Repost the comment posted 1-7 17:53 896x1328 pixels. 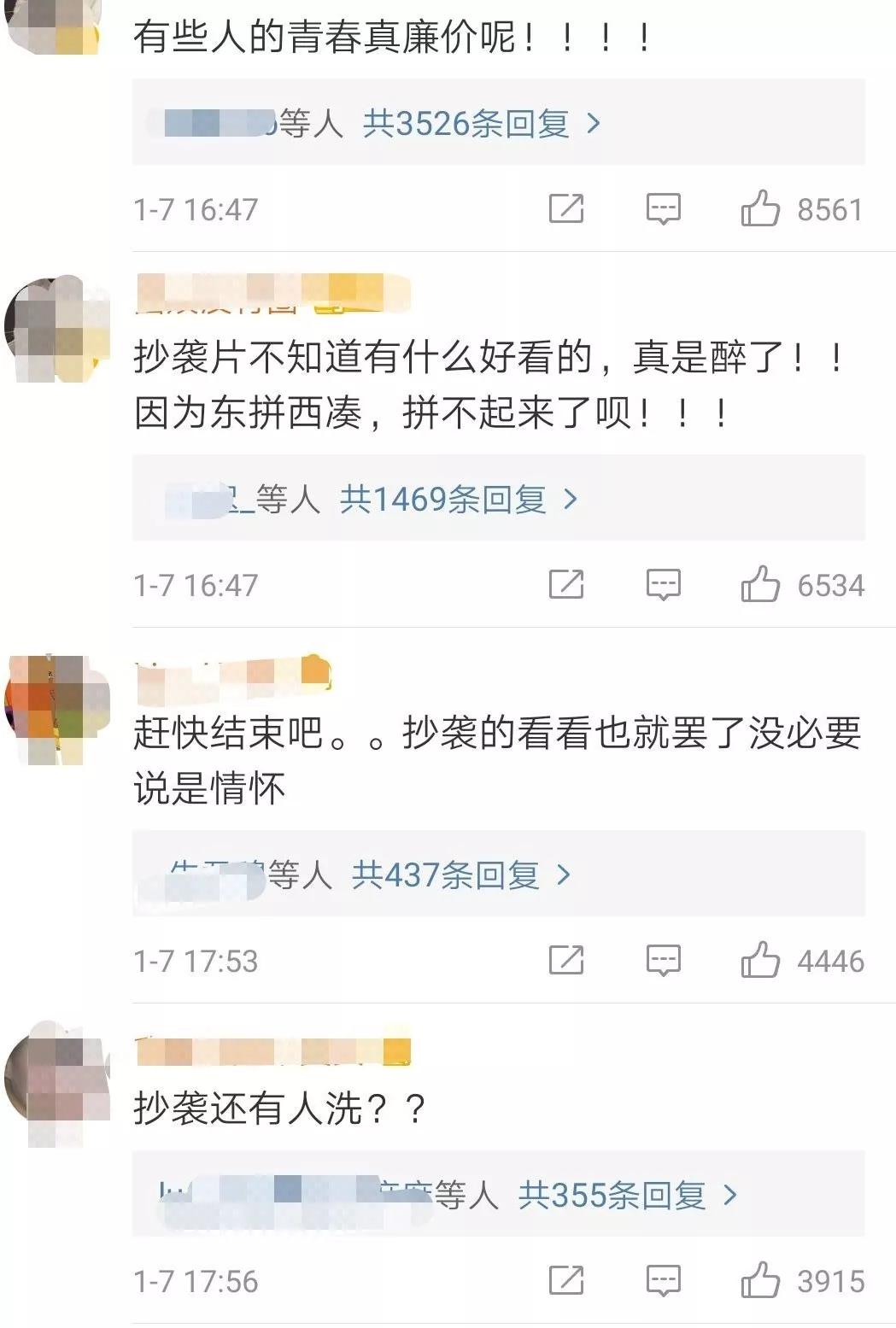566,960
